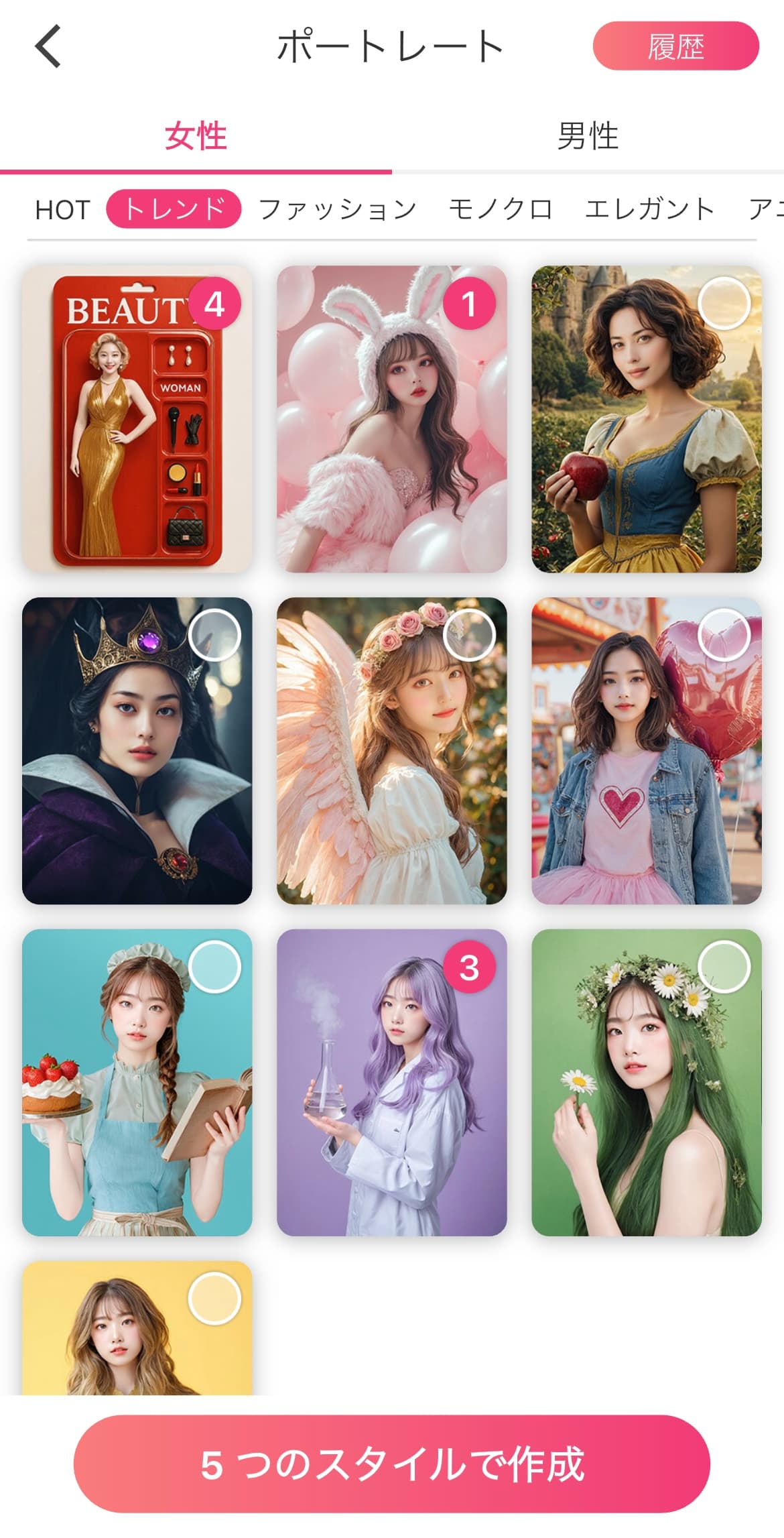
Task: Tap the トレンド category chip
Action: pyautogui.click(x=174, y=210)
